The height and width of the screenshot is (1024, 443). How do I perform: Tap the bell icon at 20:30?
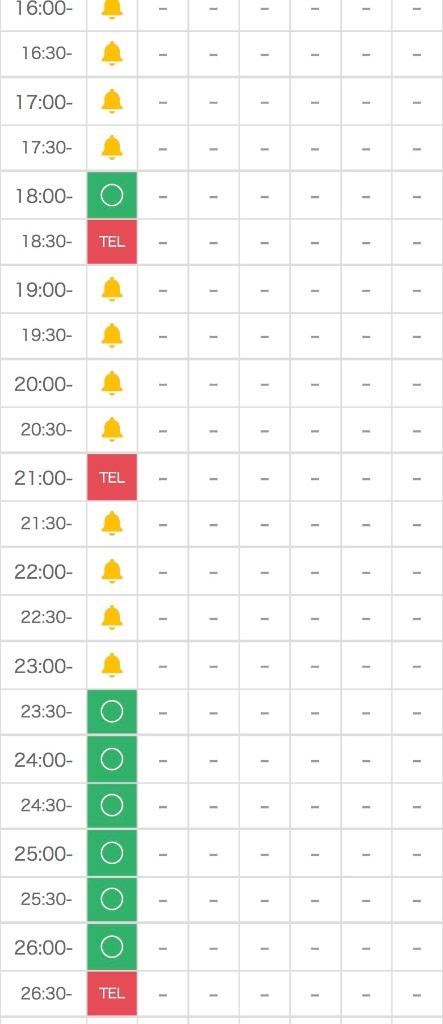coord(112,430)
